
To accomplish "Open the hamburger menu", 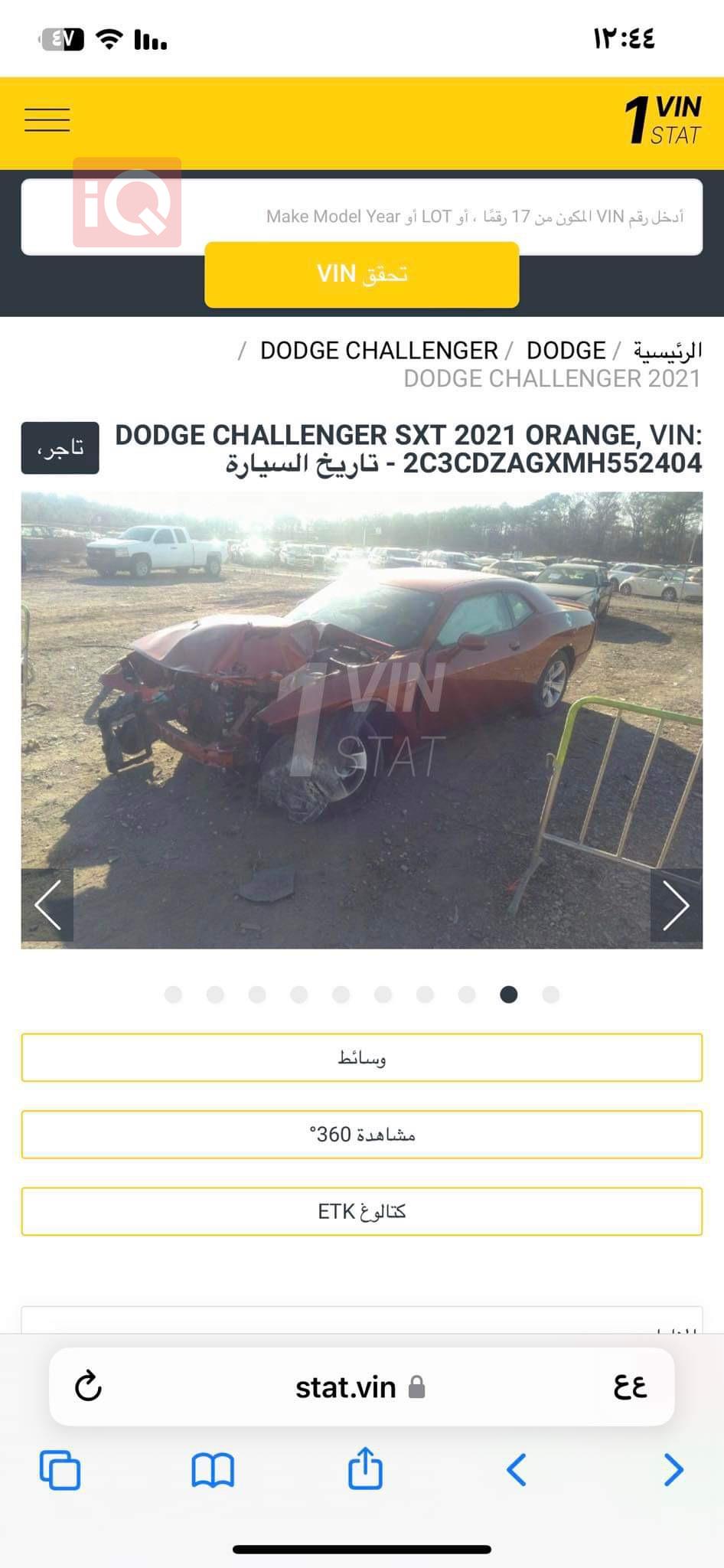I will 47,120.
